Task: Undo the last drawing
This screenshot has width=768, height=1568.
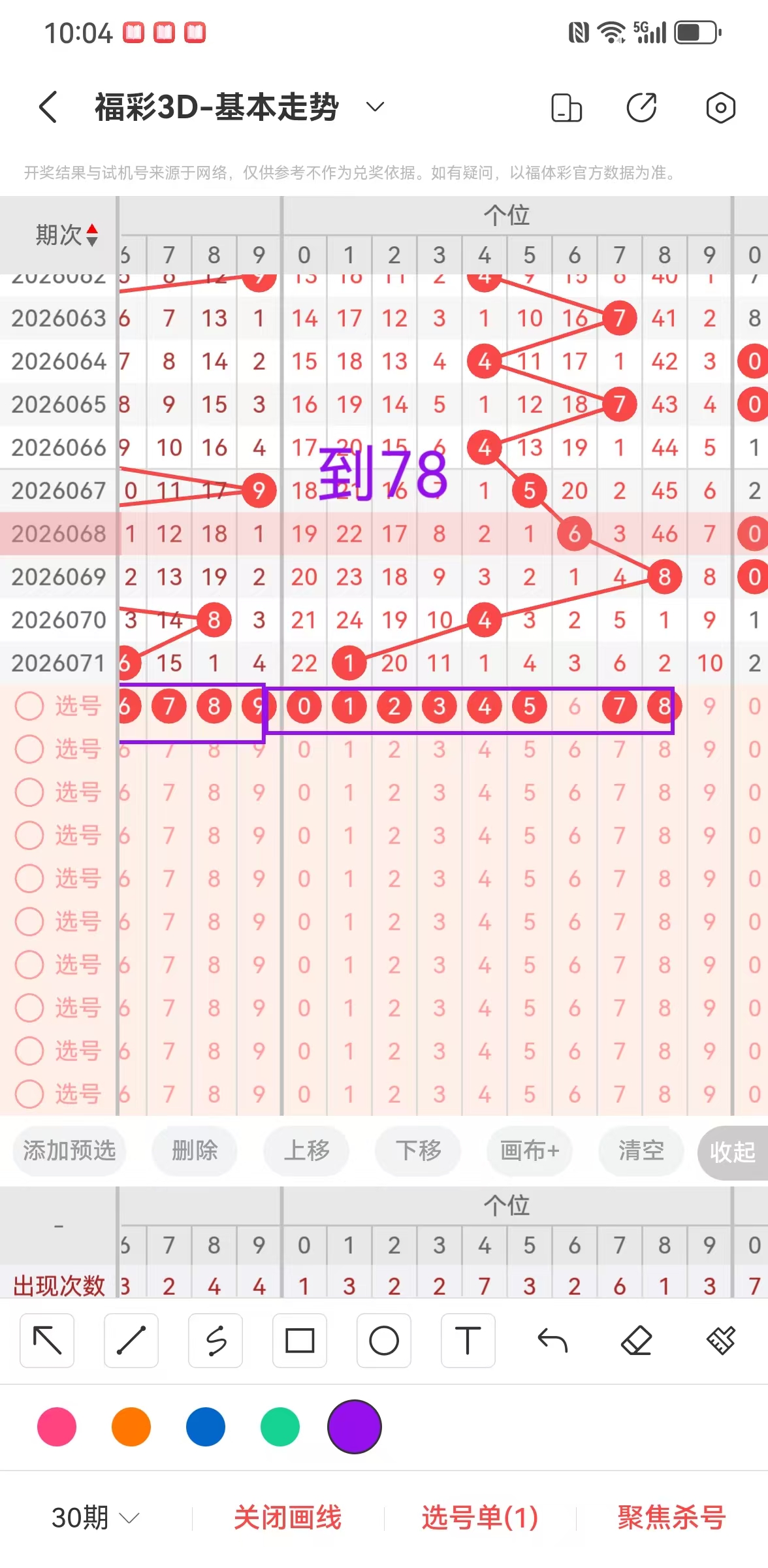Action: pos(552,1341)
